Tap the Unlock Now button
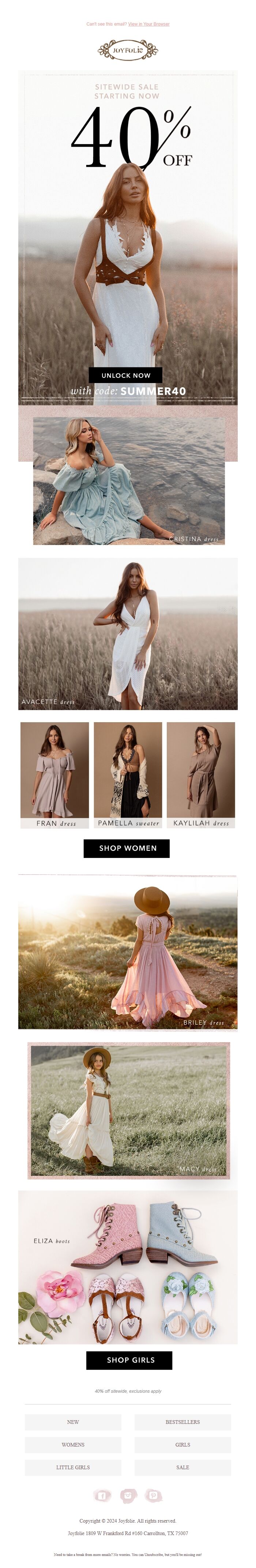The height and width of the screenshot is (1568, 256). 126,375
